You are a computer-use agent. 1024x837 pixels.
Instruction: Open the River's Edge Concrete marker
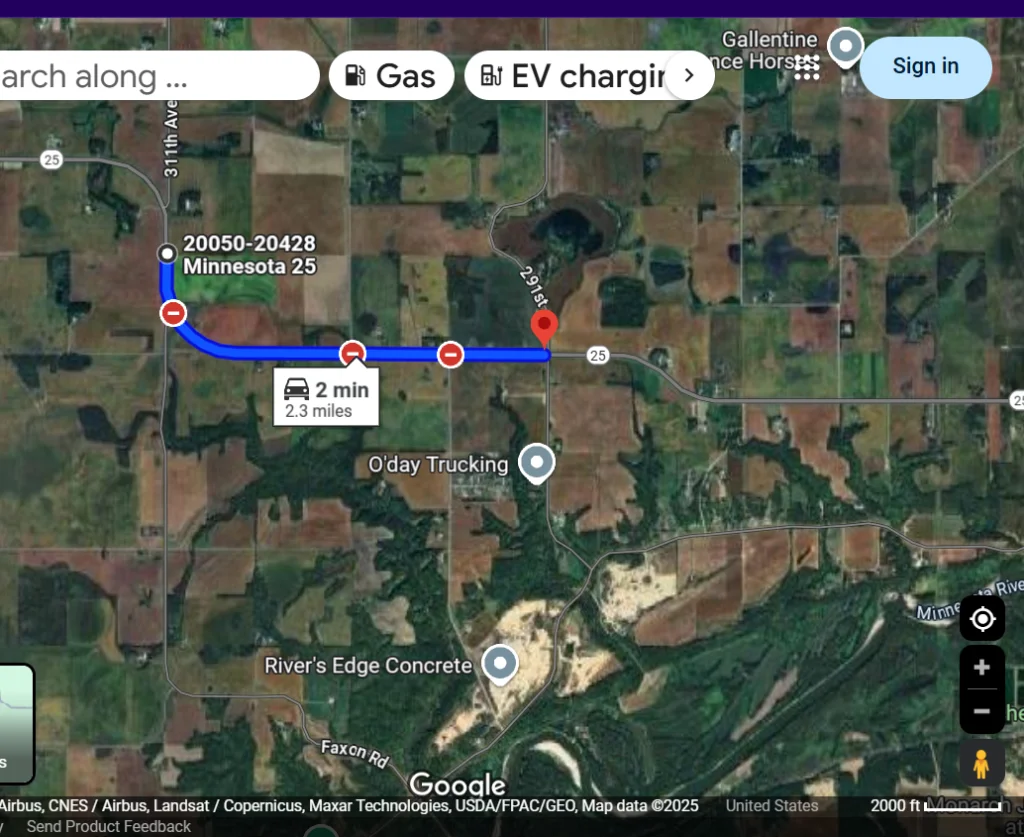500,663
